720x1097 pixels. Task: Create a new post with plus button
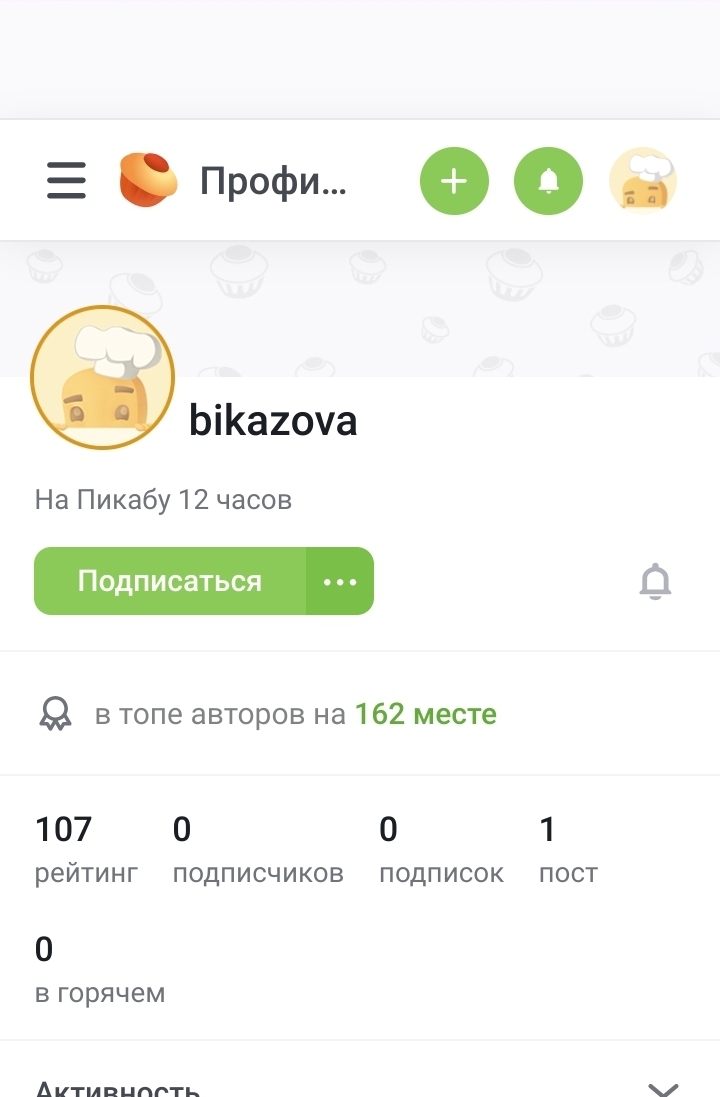[x=454, y=182]
